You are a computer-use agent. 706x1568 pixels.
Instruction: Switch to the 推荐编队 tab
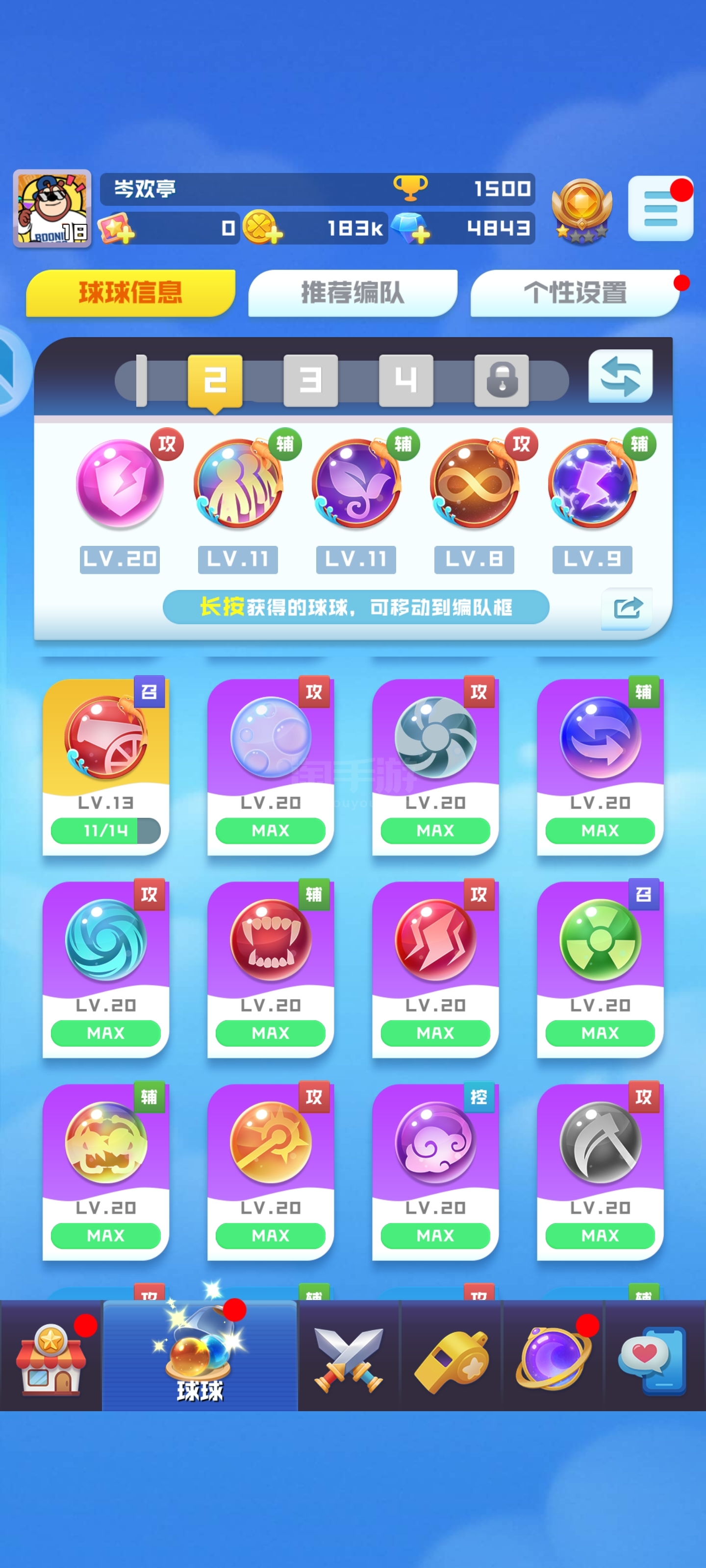(x=352, y=293)
